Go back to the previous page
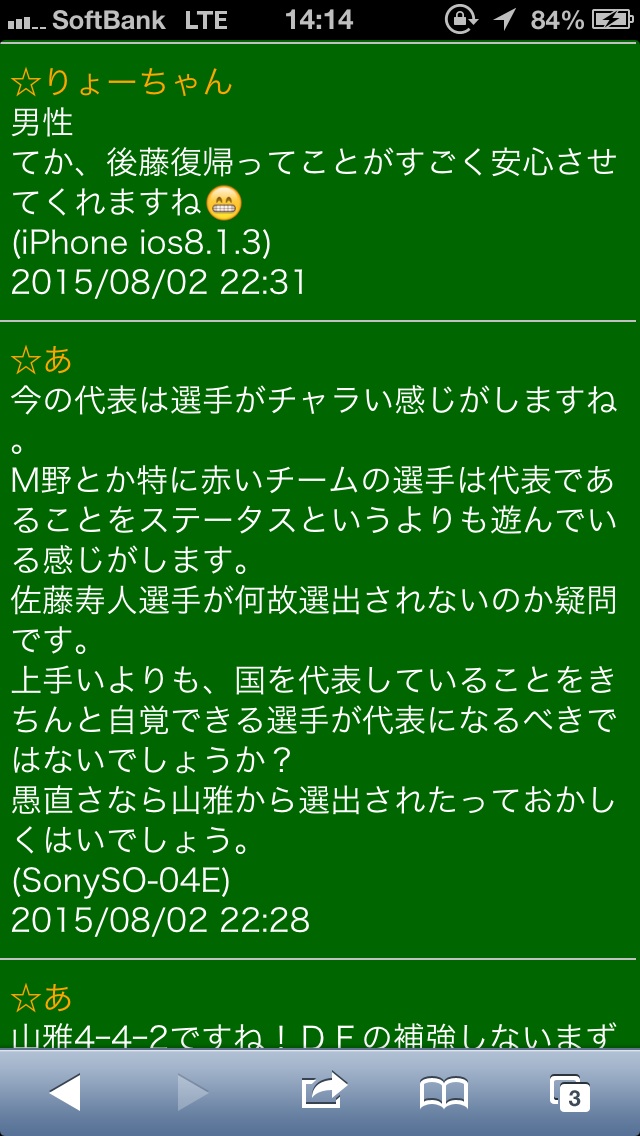The width and height of the screenshot is (640, 1136). (65, 1093)
